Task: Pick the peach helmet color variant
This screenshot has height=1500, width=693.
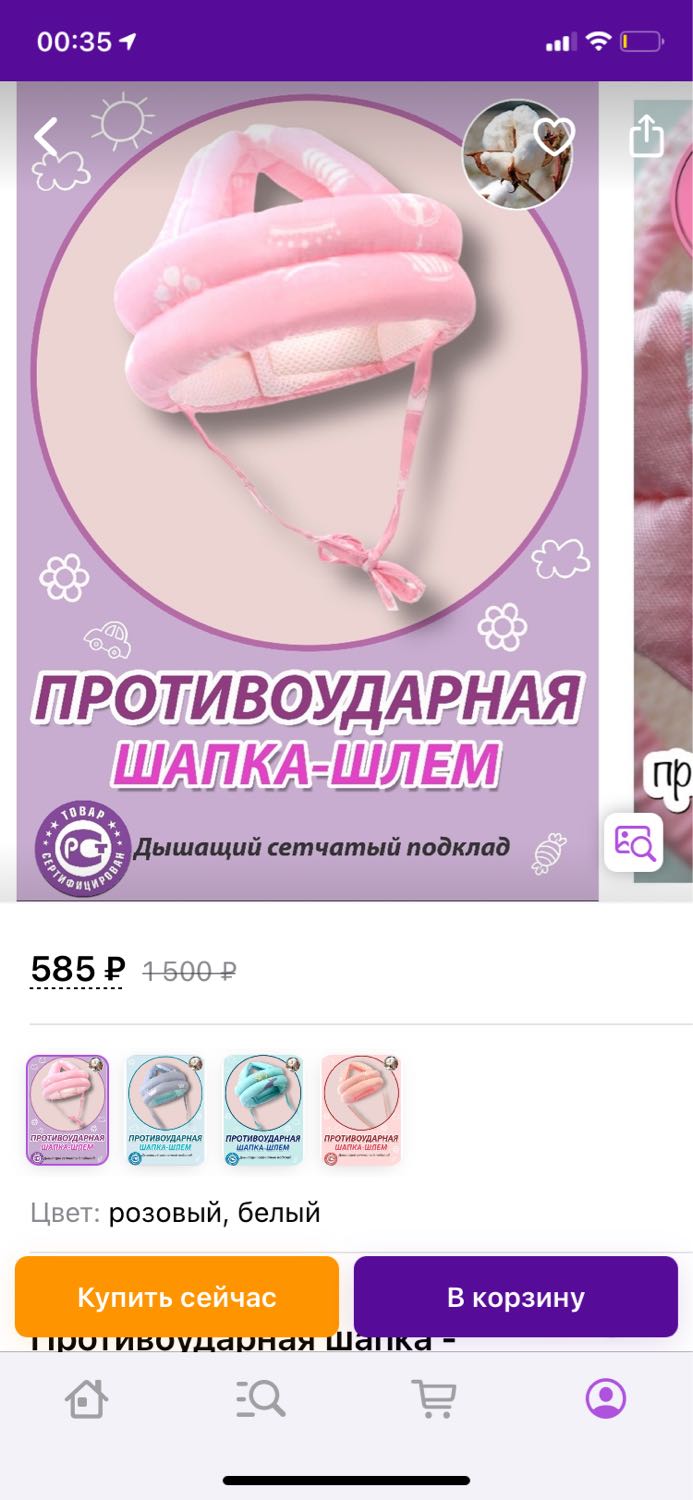Action: pyautogui.click(x=361, y=1110)
